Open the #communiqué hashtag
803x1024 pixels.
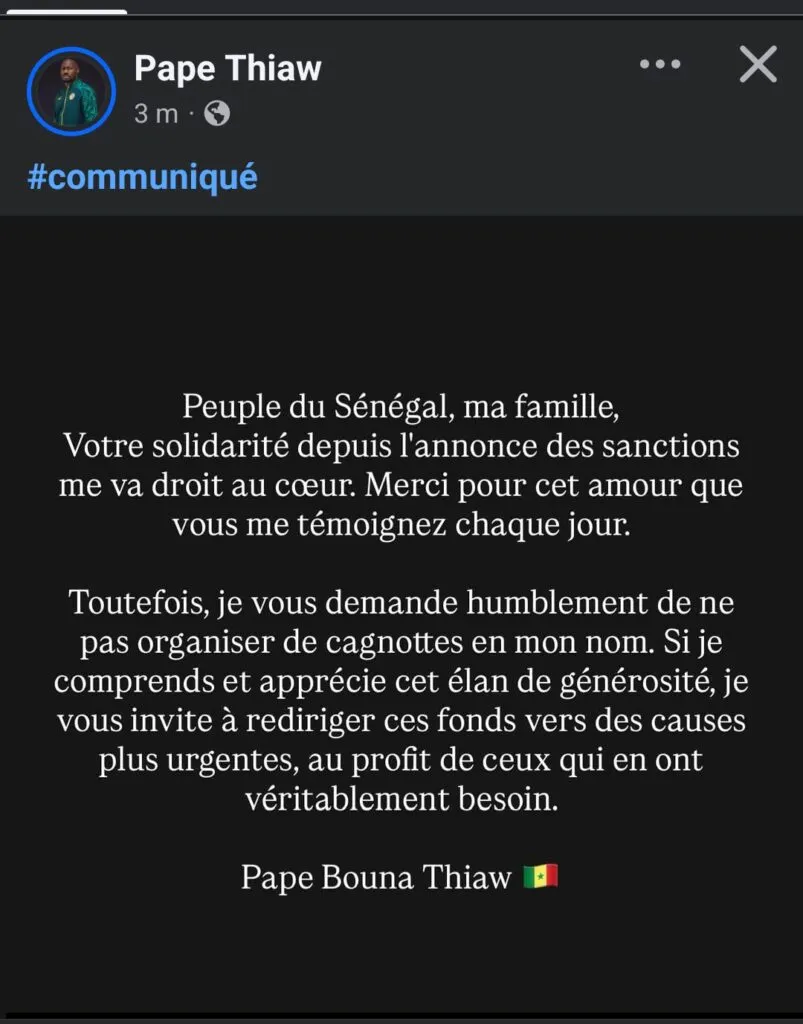tap(142, 177)
